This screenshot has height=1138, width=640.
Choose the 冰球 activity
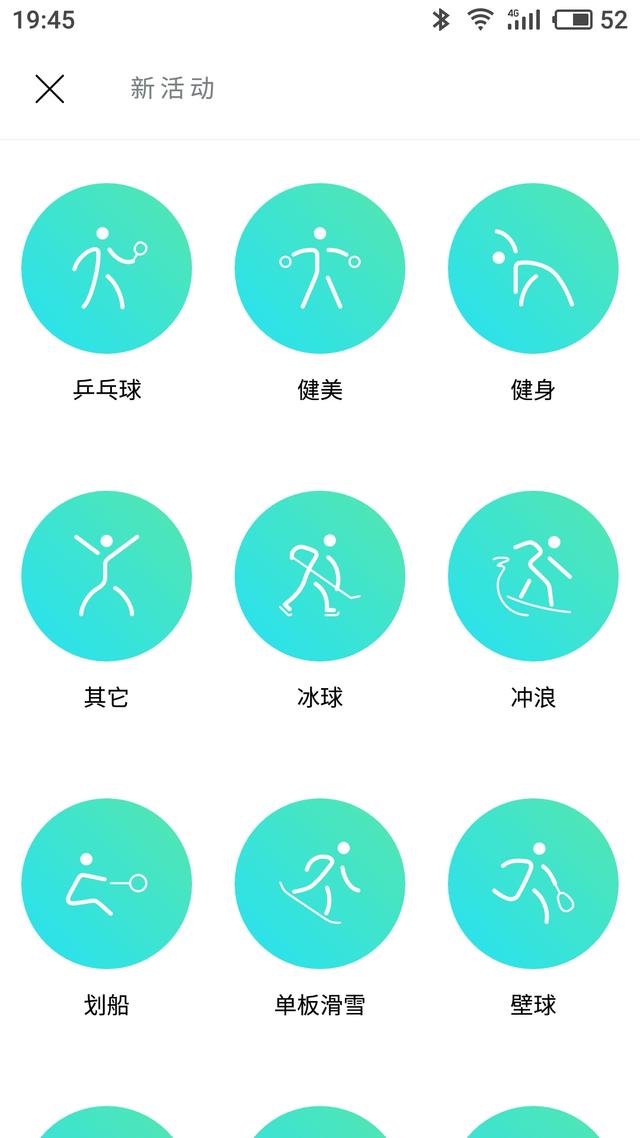320,576
